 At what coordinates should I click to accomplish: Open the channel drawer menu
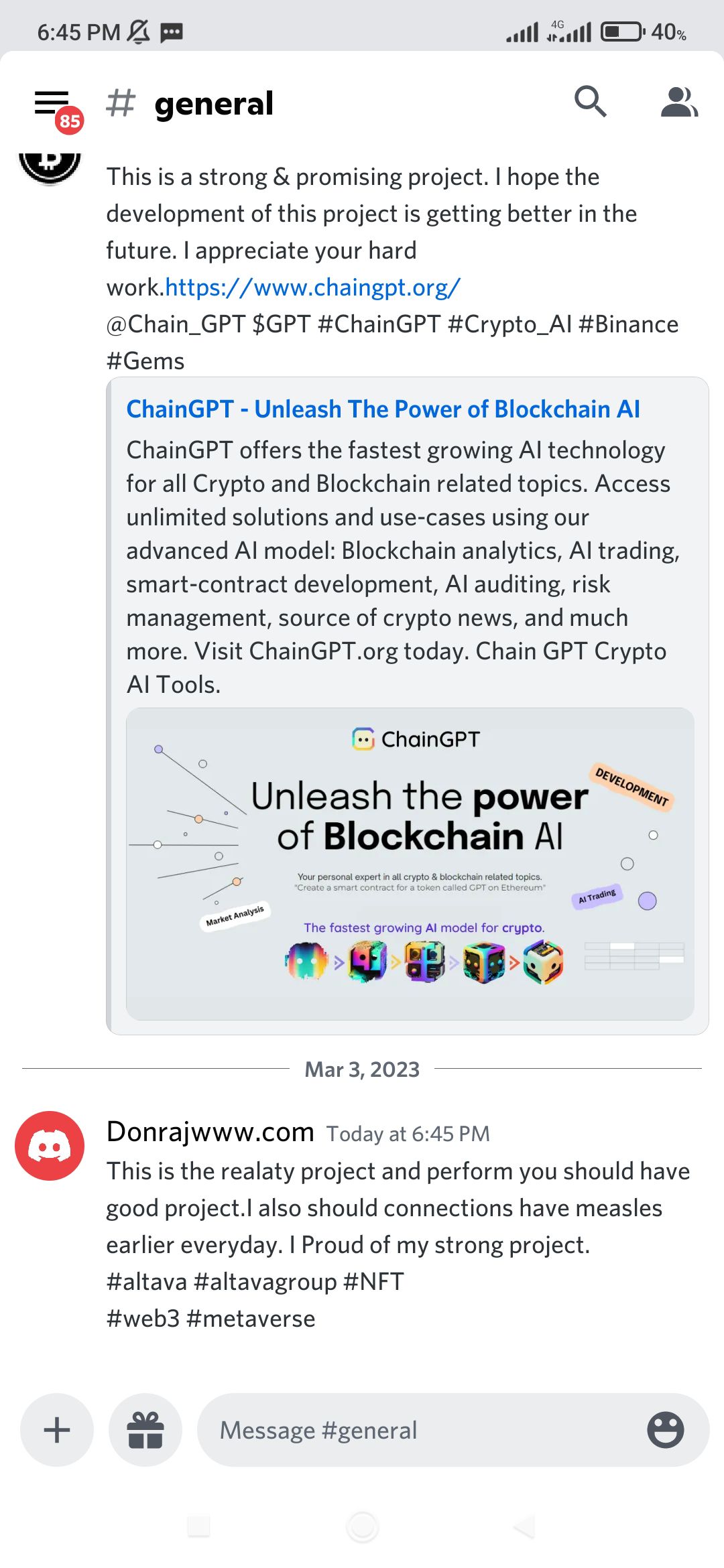[52, 103]
